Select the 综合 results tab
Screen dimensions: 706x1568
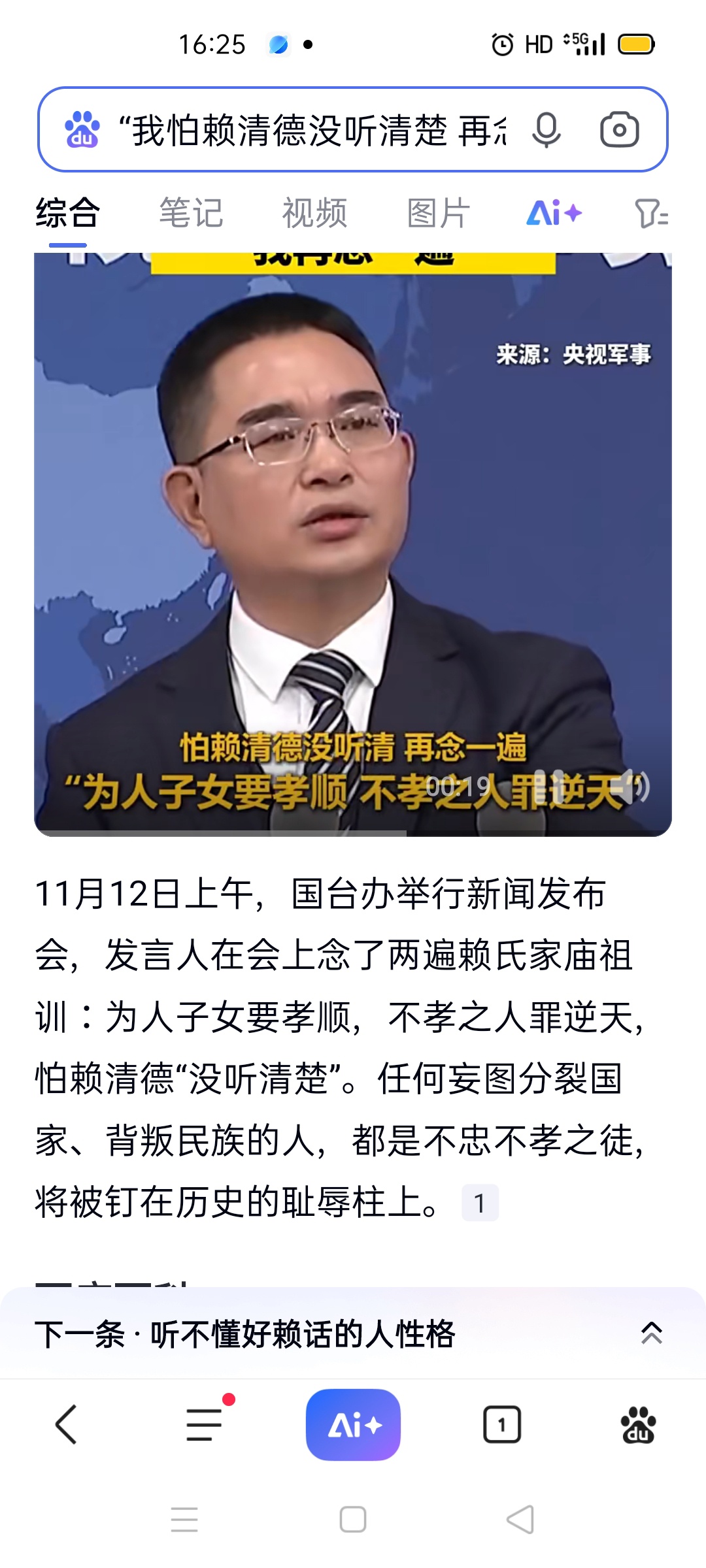click(67, 214)
